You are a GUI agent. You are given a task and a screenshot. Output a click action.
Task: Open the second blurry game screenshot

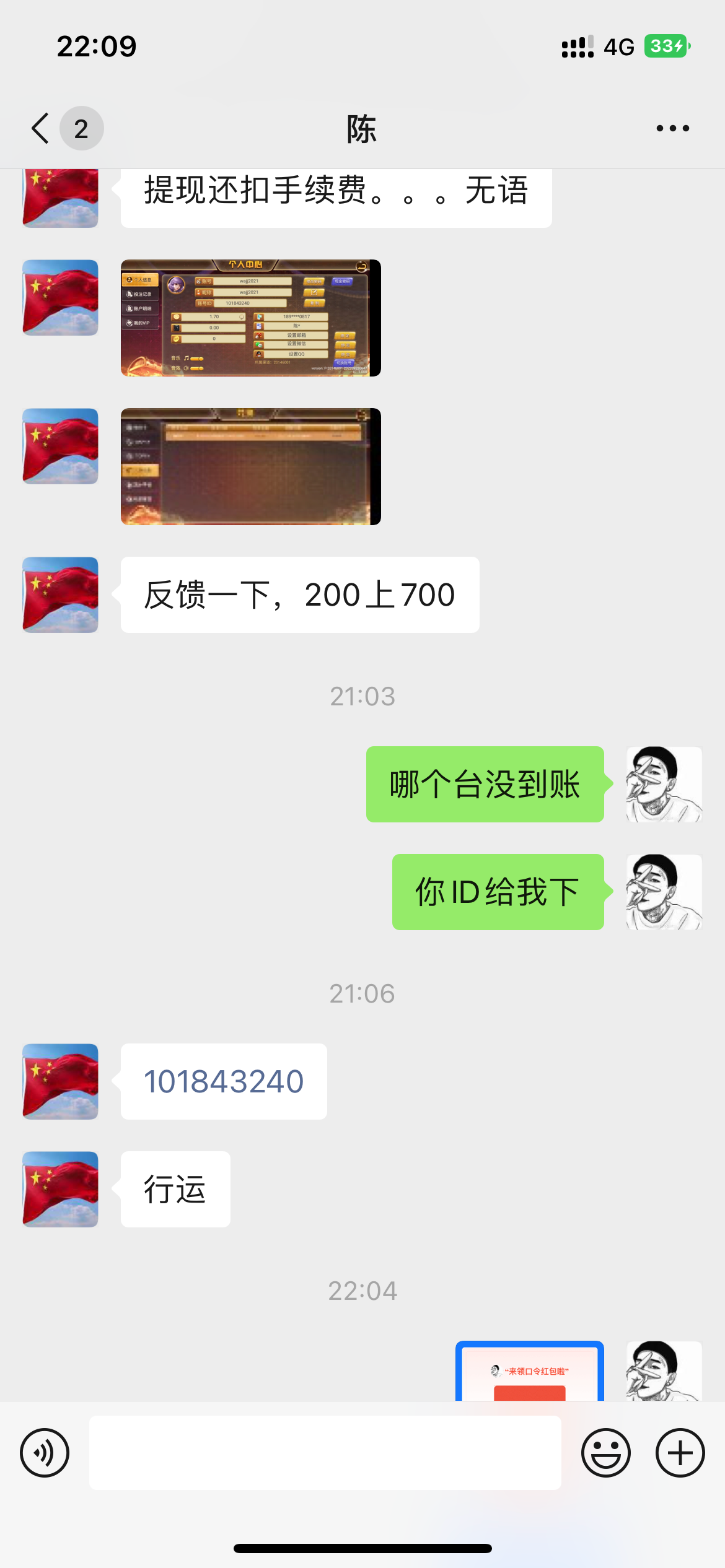[x=250, y=466]
